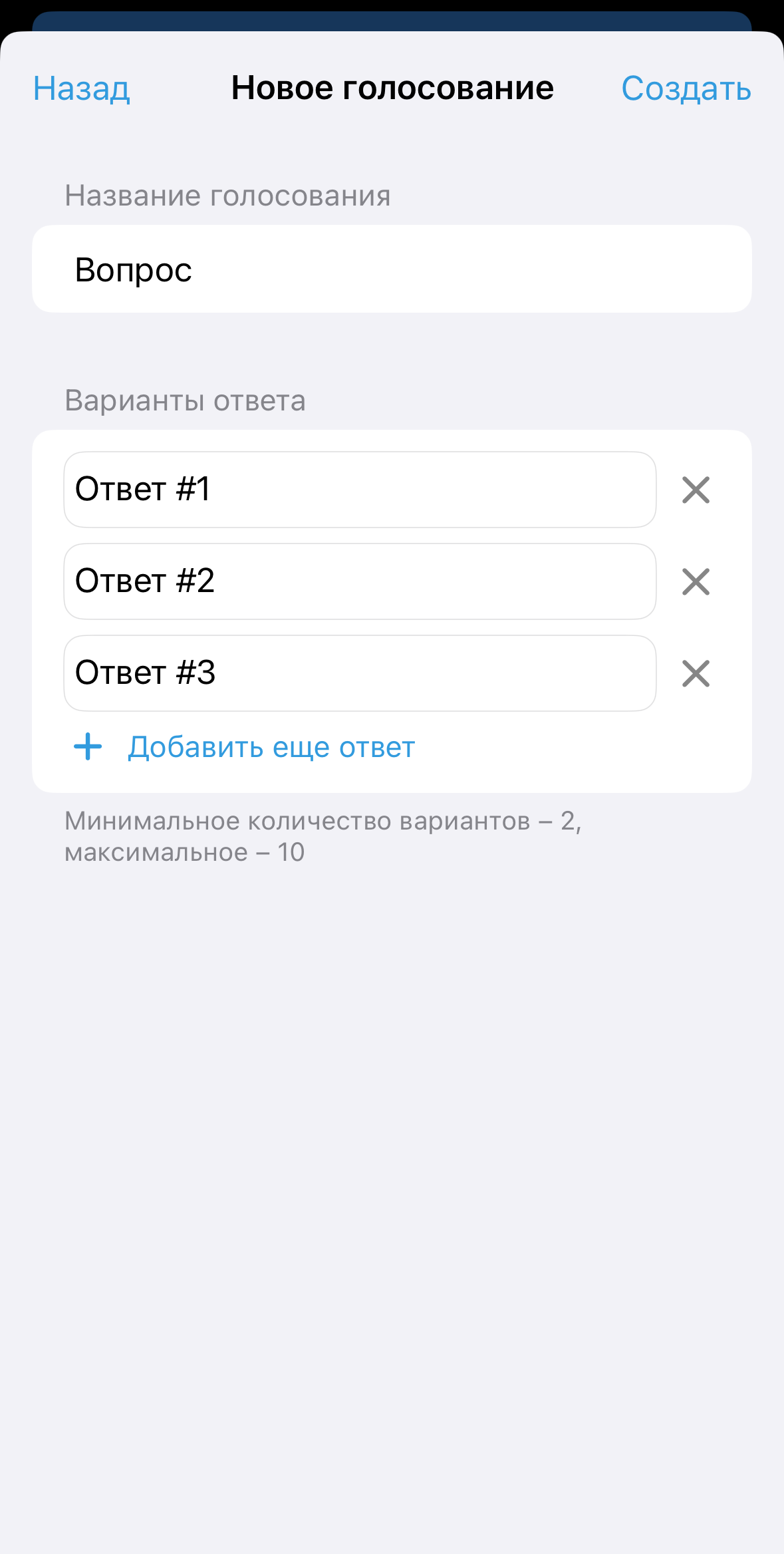Delete the Ответ #2 answer option
This screenshot has width=784, height=1554.
tap(696, 582)
